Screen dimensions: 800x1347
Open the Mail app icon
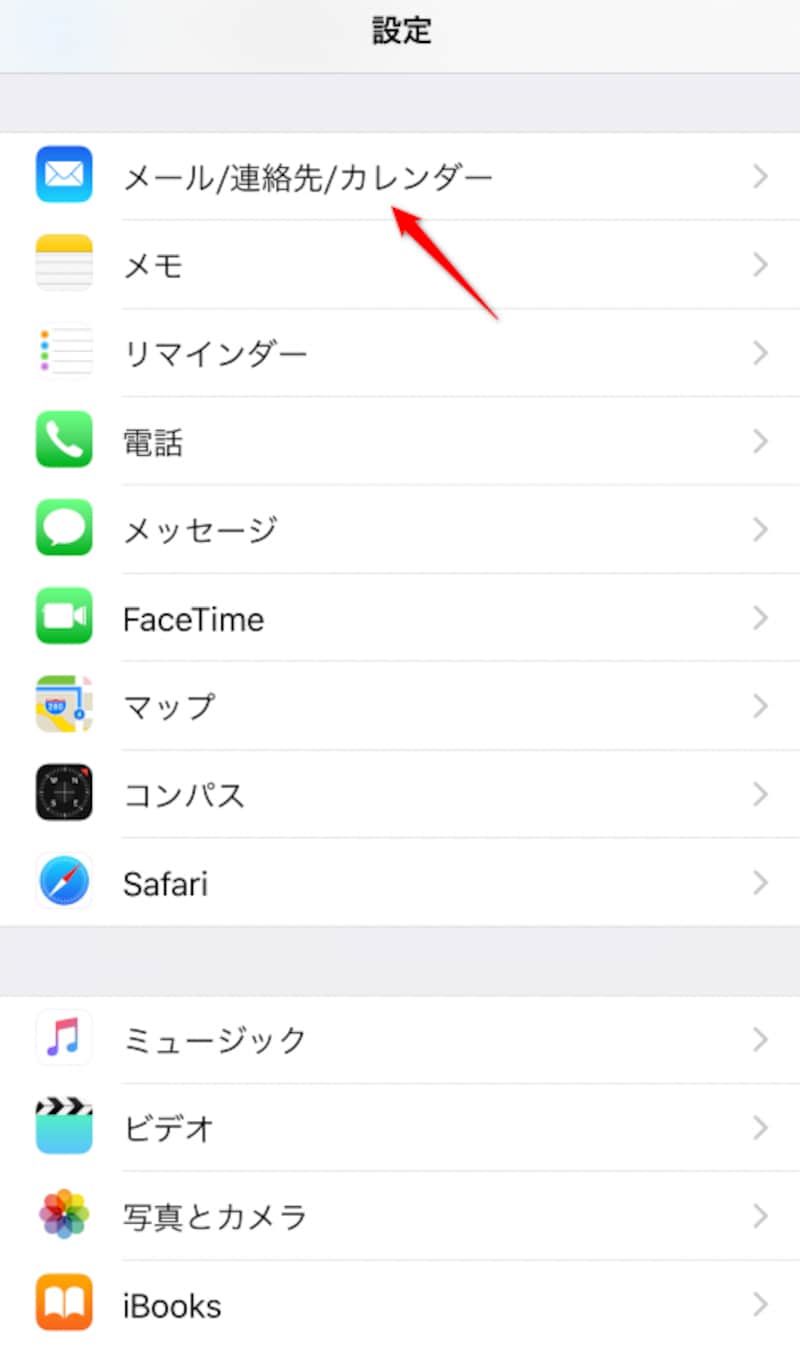pos(64,174)
